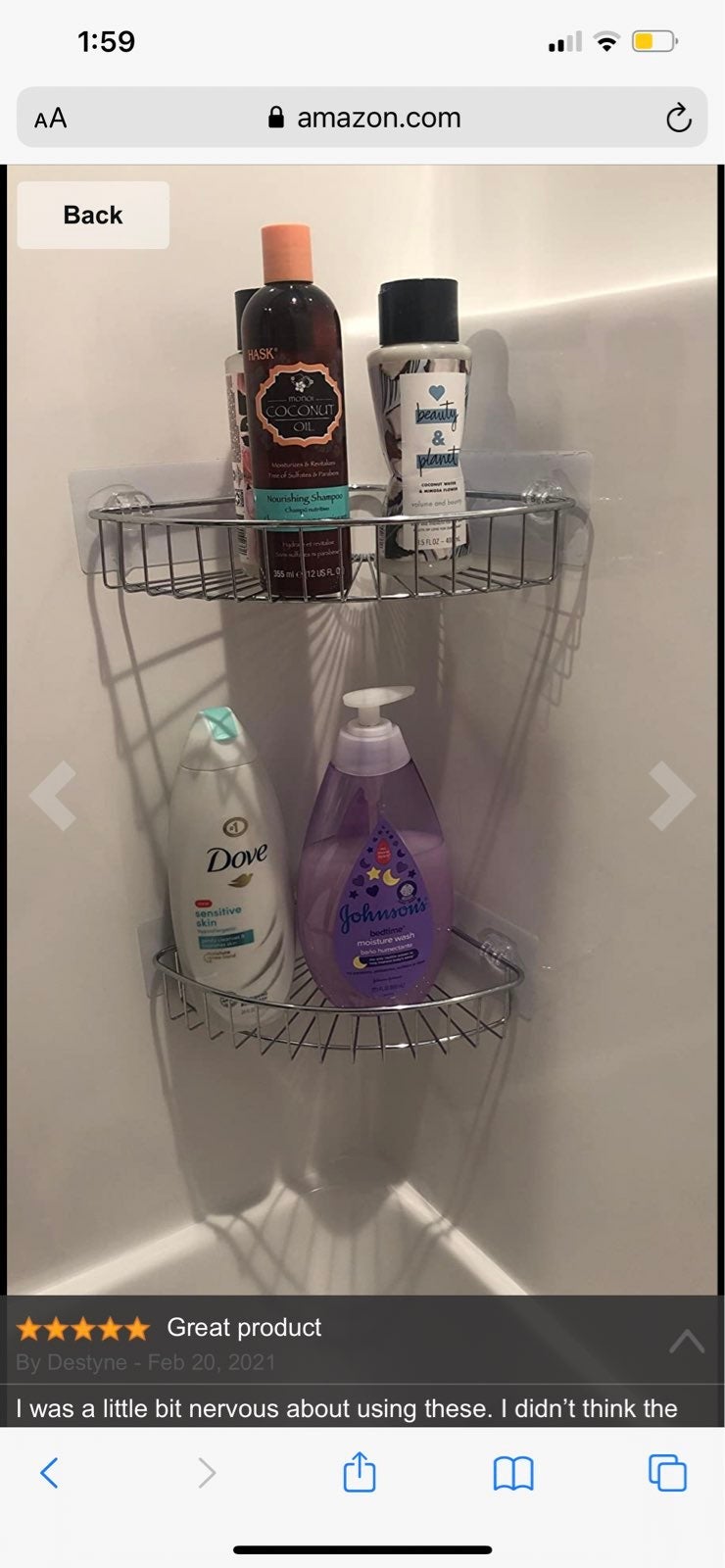Image resolution: width=725 pixels, height=1568 pixels.
Task: Expand the review text panel
Action: pos(686,1342)
